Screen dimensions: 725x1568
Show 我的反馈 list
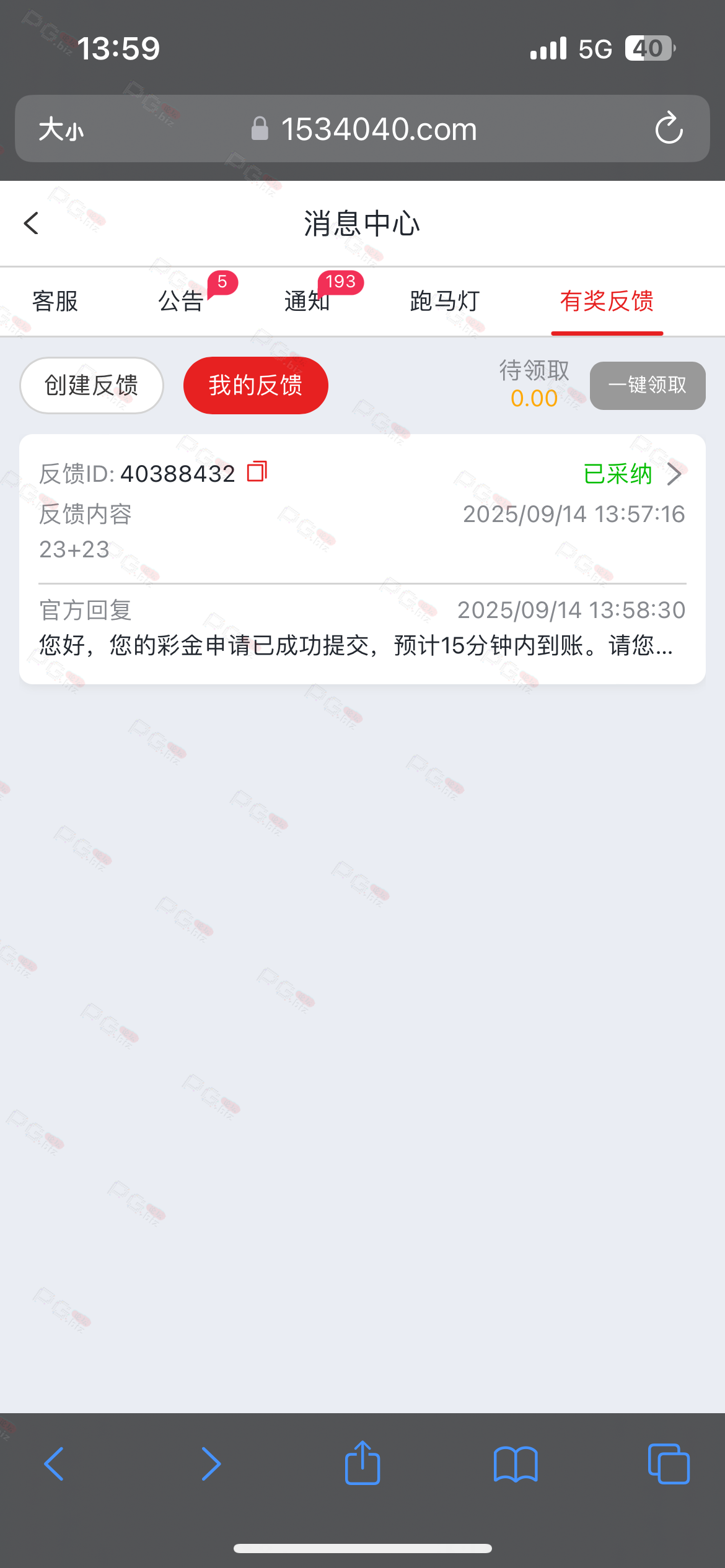pos(255,385)
